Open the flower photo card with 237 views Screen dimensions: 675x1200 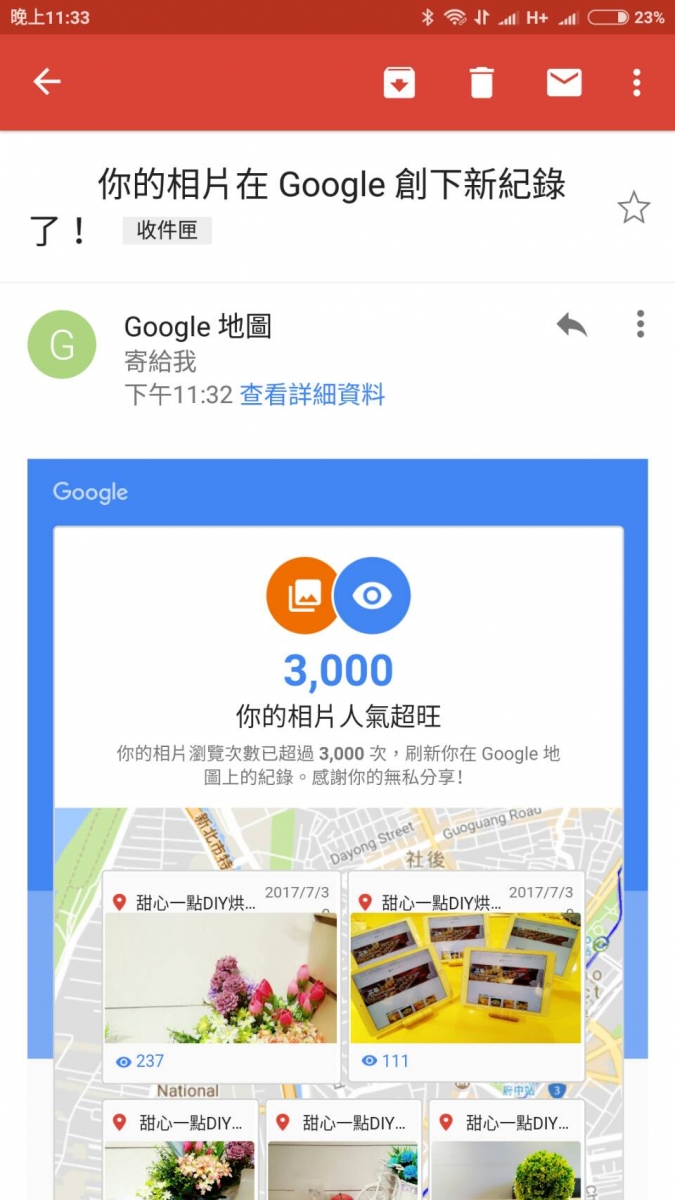(x=220, y=975)
